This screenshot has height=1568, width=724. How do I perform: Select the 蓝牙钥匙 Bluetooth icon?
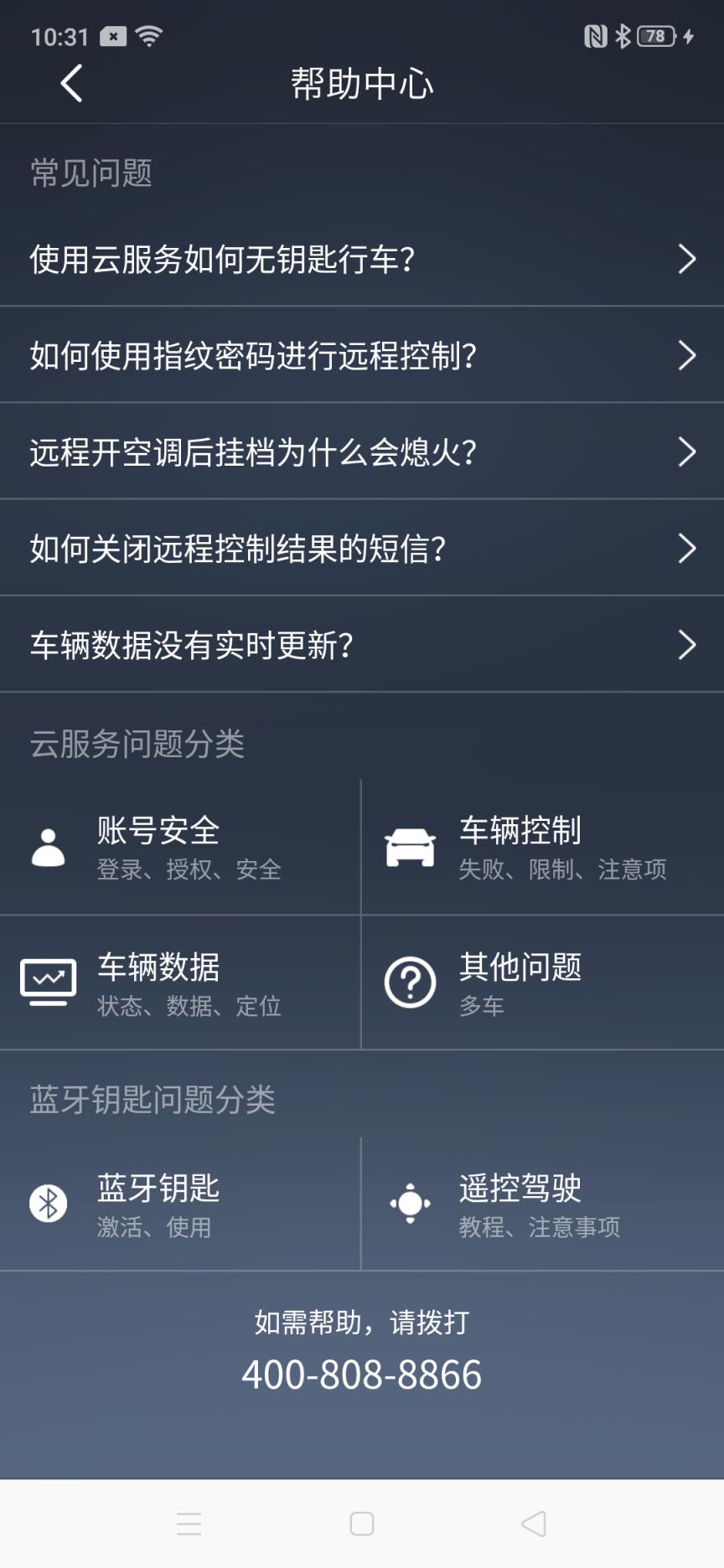tap(47, 1204)
